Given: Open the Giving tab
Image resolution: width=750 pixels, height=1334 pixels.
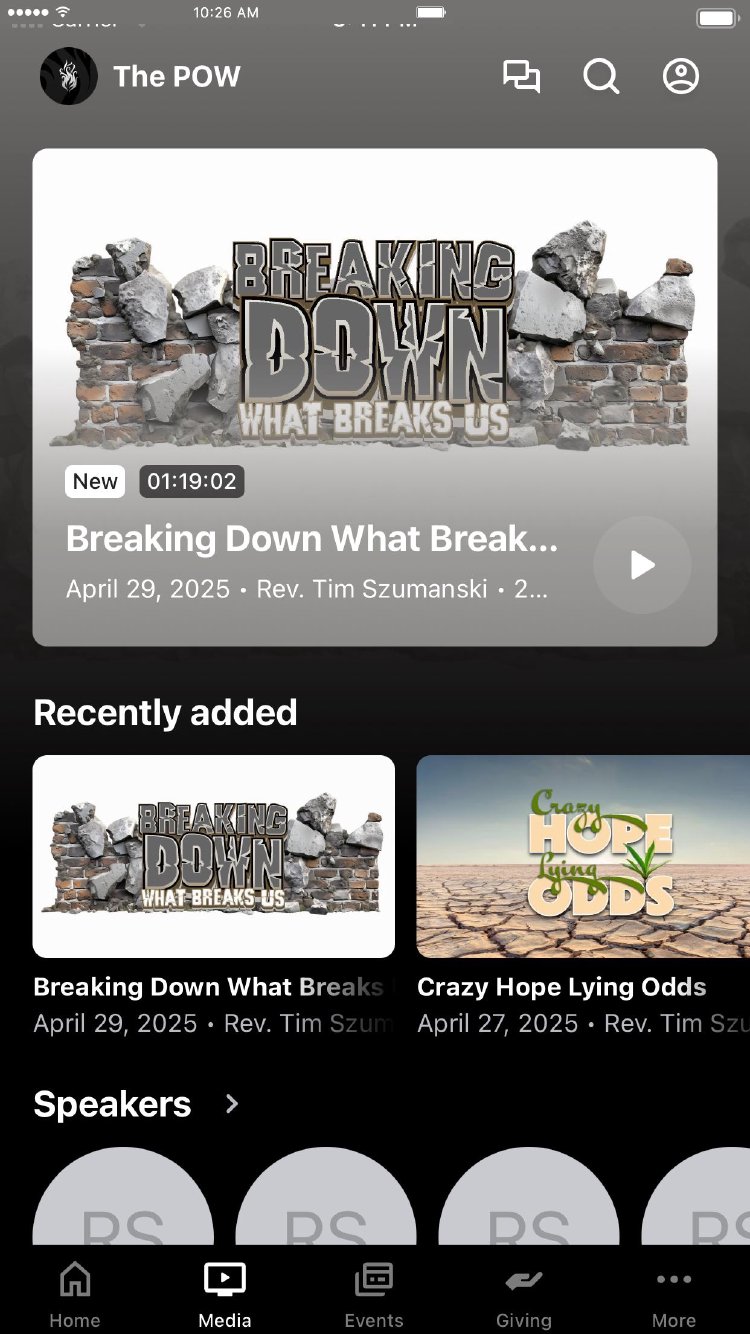Looking at the screenshot, I should click(524, 1294).
